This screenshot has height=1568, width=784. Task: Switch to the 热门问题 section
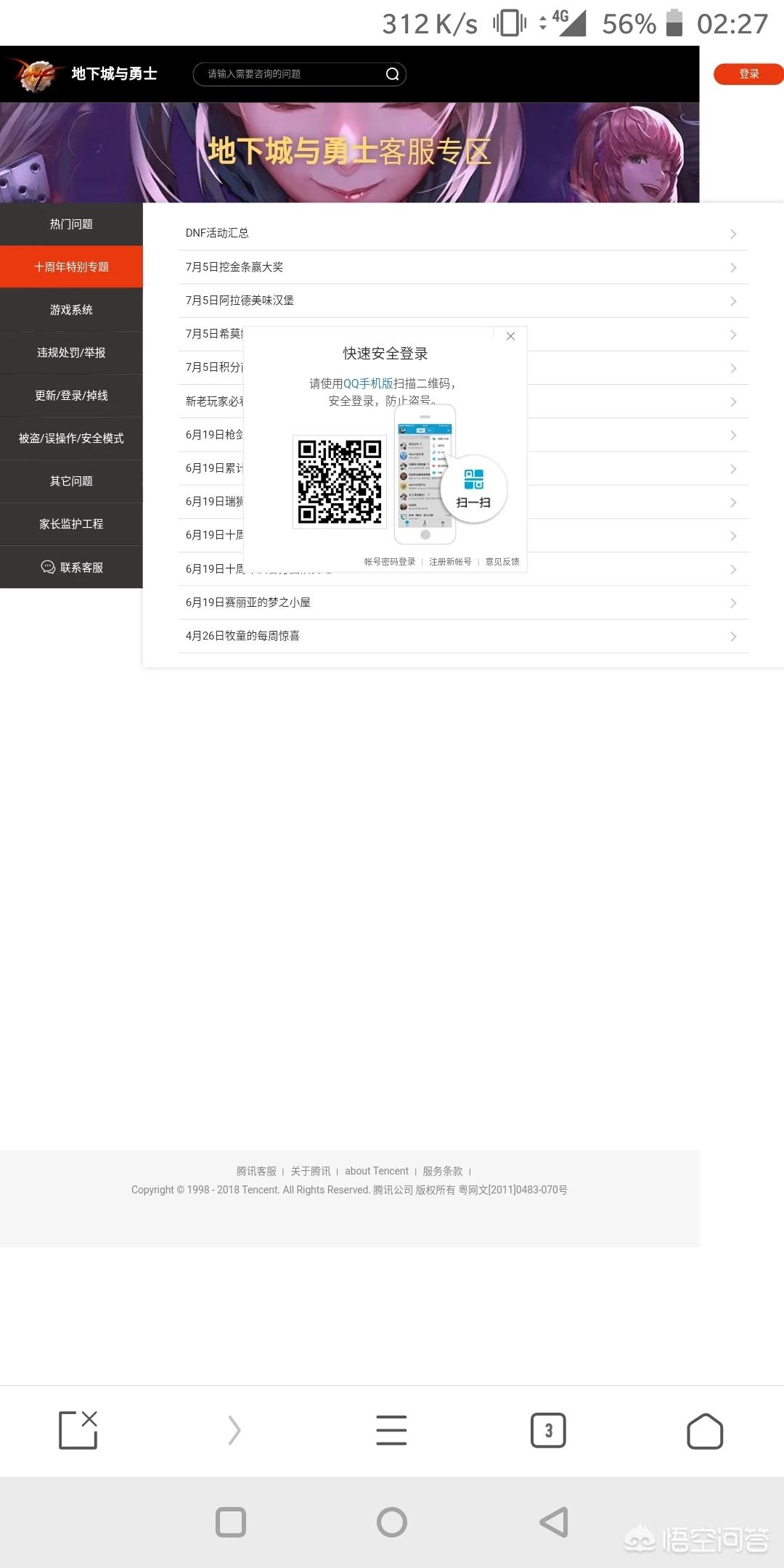pyautogui.click(x=71, y=224)
